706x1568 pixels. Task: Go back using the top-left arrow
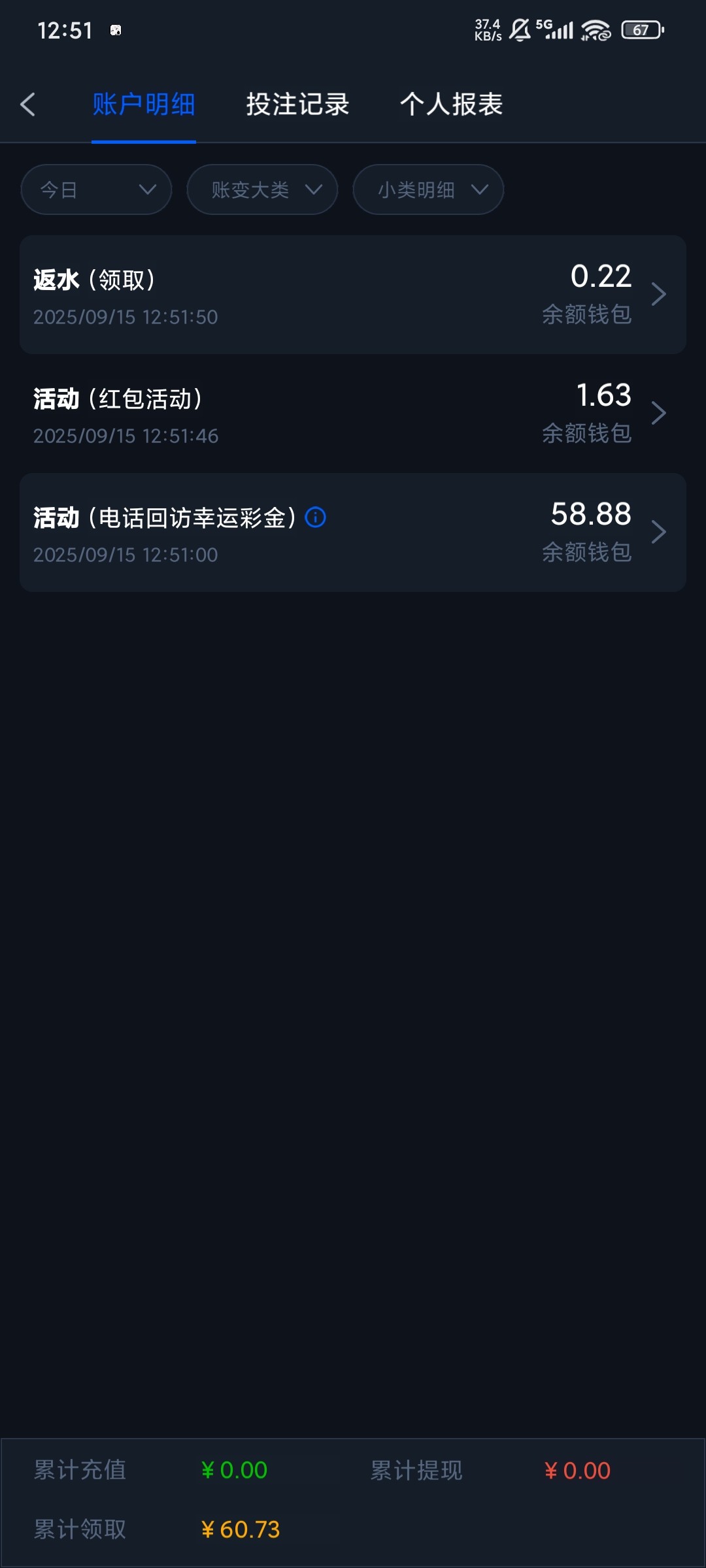tap(27, 105)
